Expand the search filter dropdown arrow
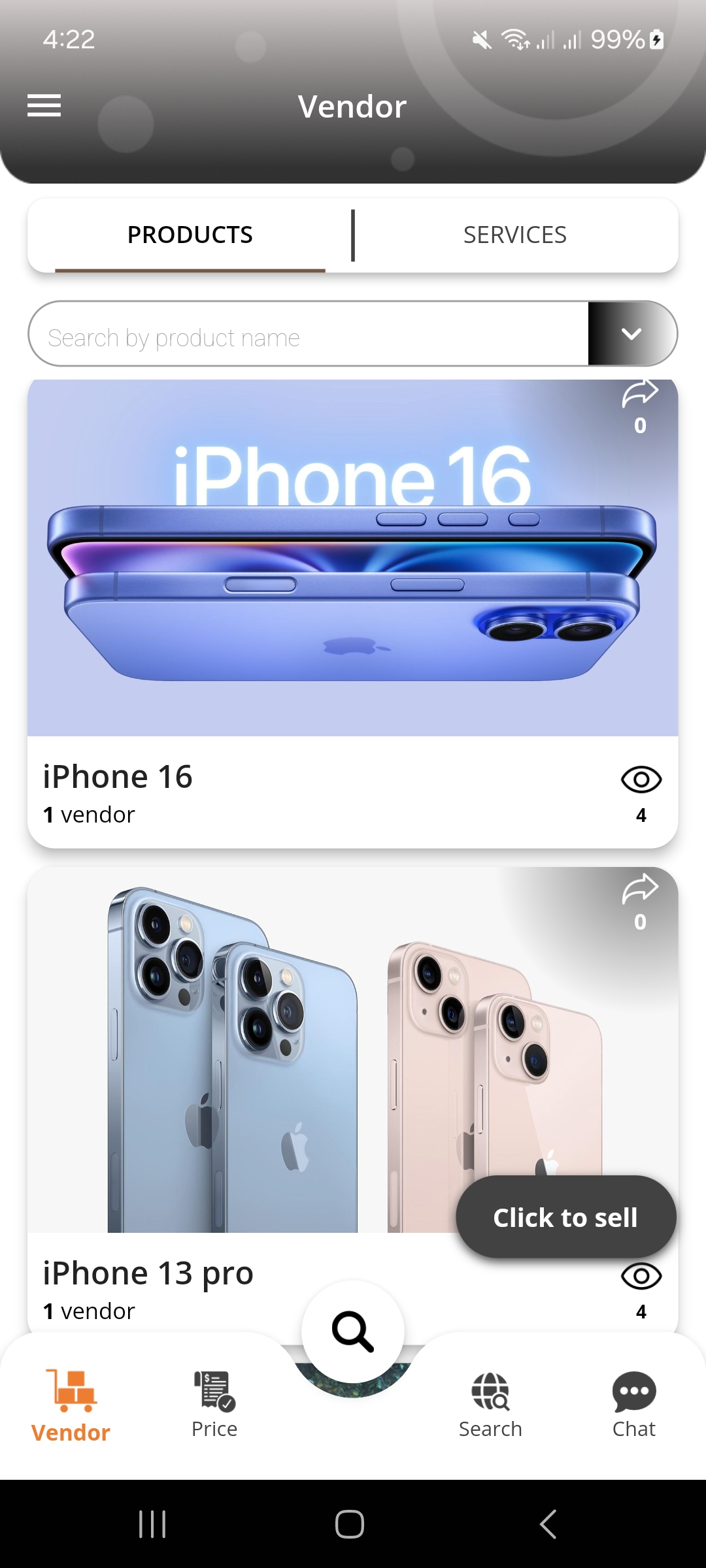Screen dimensions: 706x1568 pos(631,334)
